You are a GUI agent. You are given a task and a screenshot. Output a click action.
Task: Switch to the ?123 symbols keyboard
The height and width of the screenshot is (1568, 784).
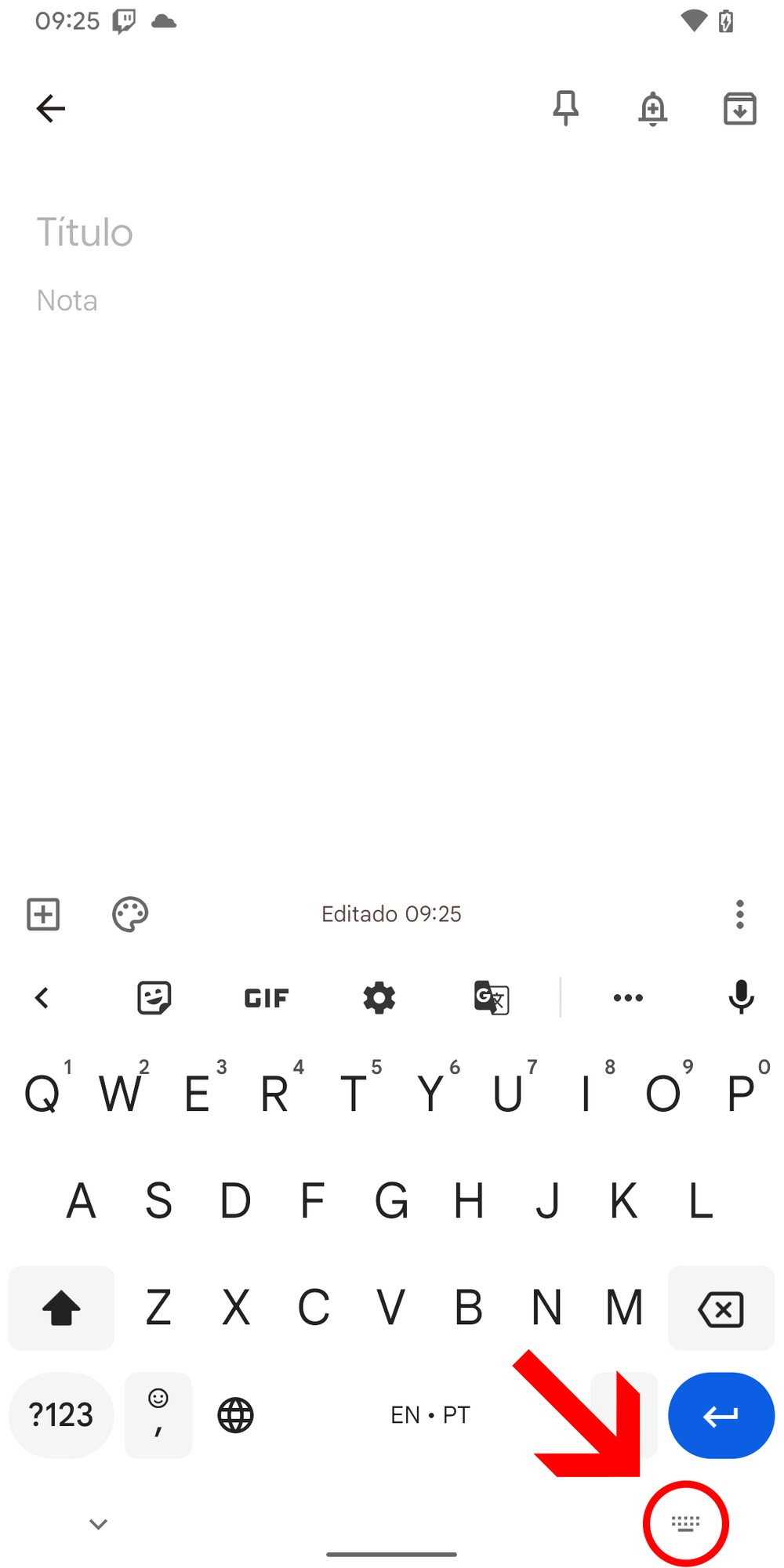point(61,1415)
